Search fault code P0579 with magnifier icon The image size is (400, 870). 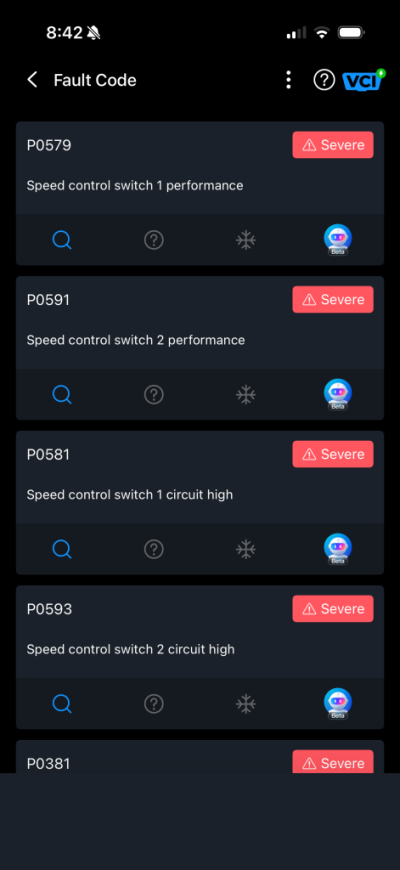point(62,240)
